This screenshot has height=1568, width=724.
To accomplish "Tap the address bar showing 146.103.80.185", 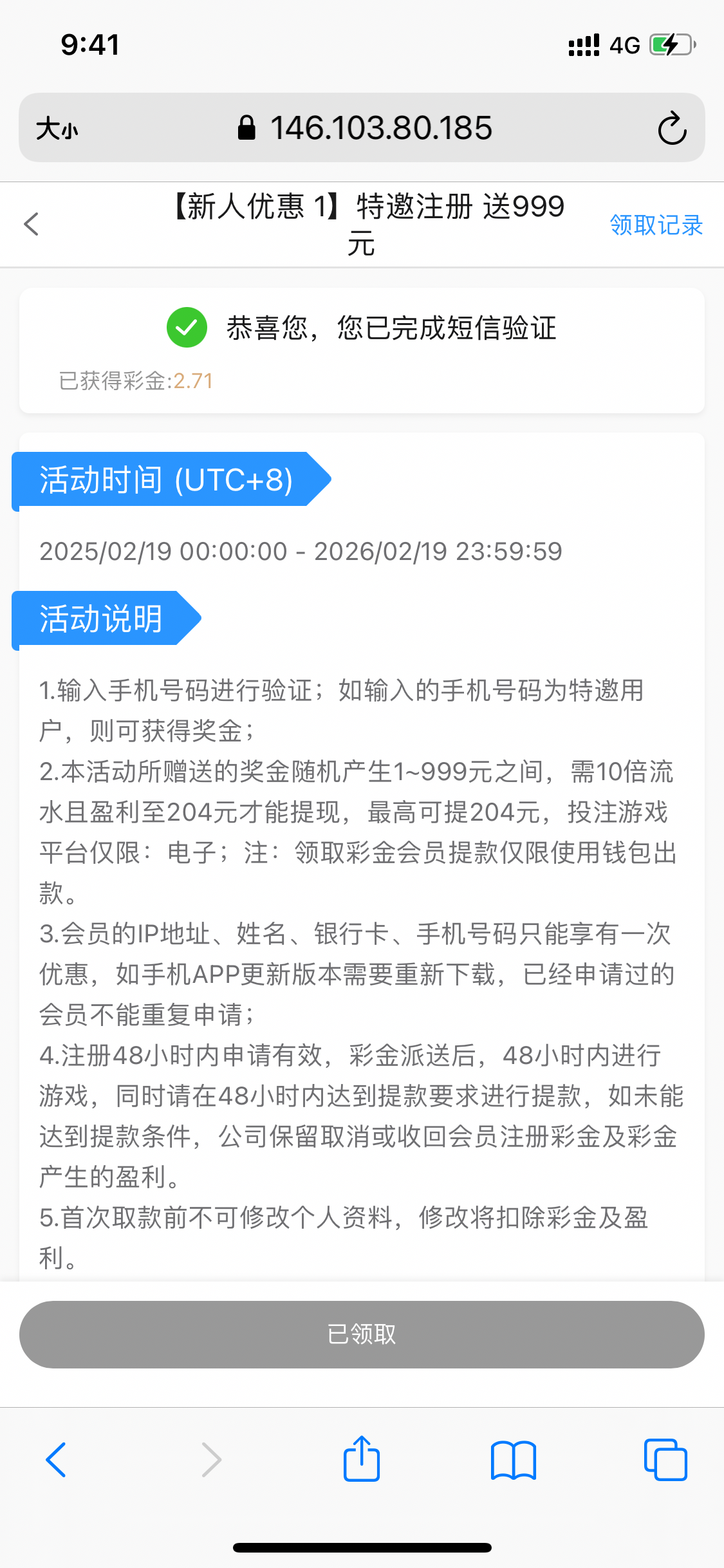I will 380,127.
